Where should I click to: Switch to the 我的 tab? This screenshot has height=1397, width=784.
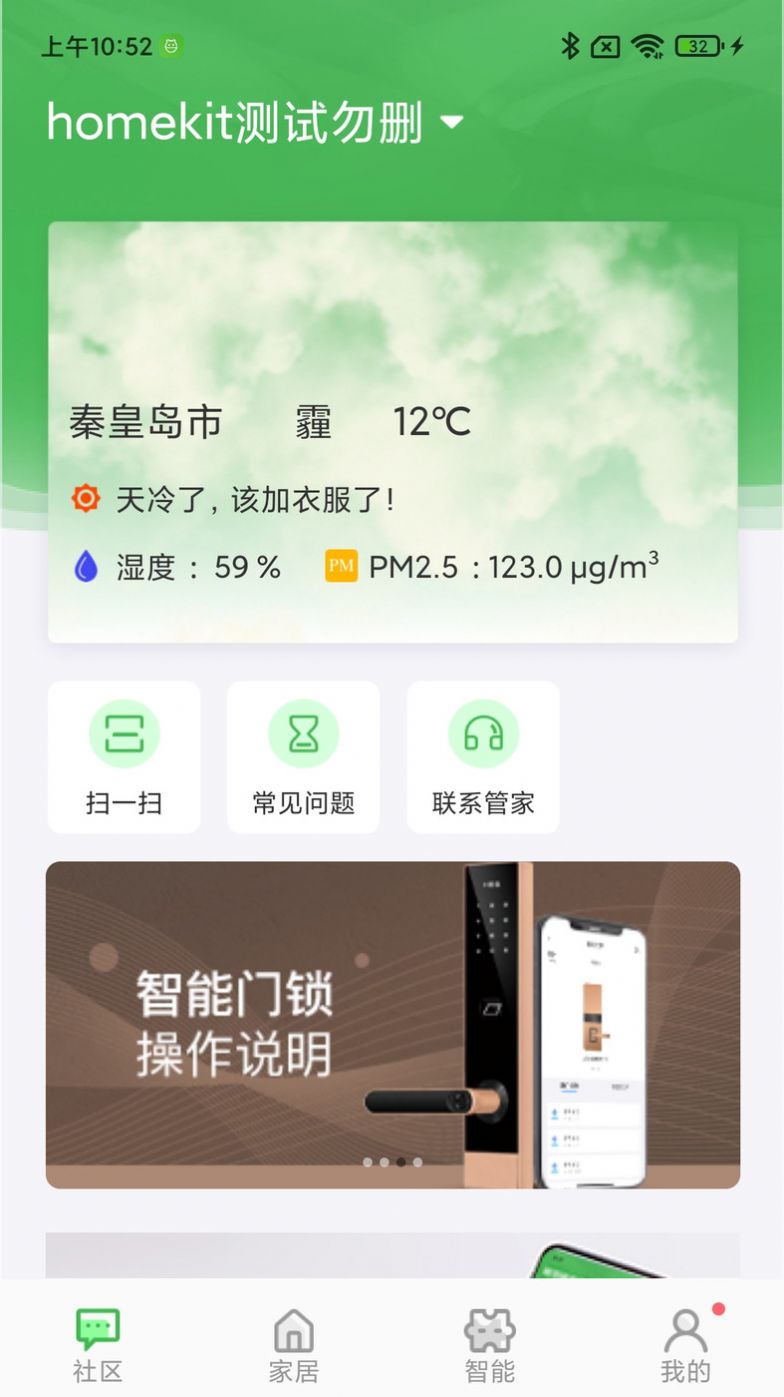[684, 1345]
